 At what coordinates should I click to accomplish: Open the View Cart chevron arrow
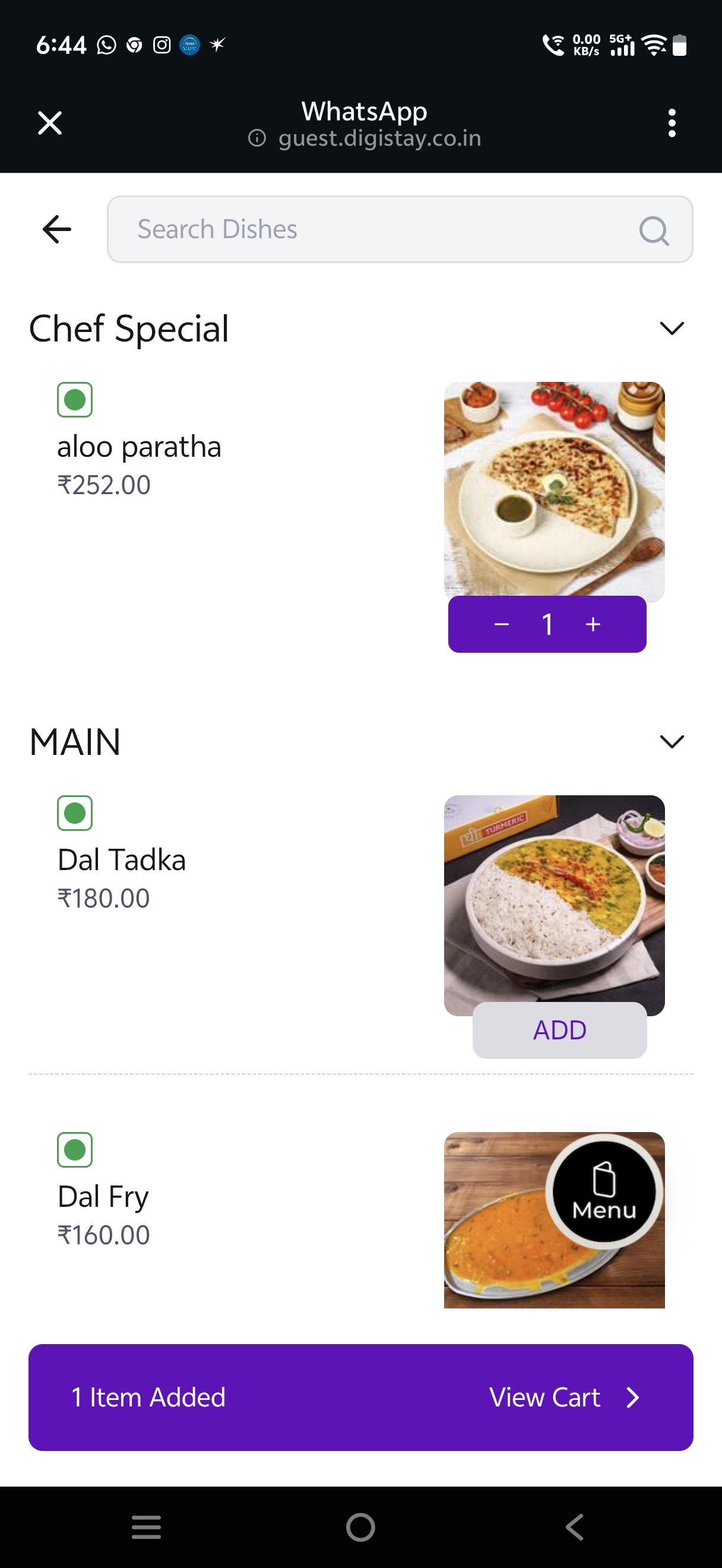632,1398
